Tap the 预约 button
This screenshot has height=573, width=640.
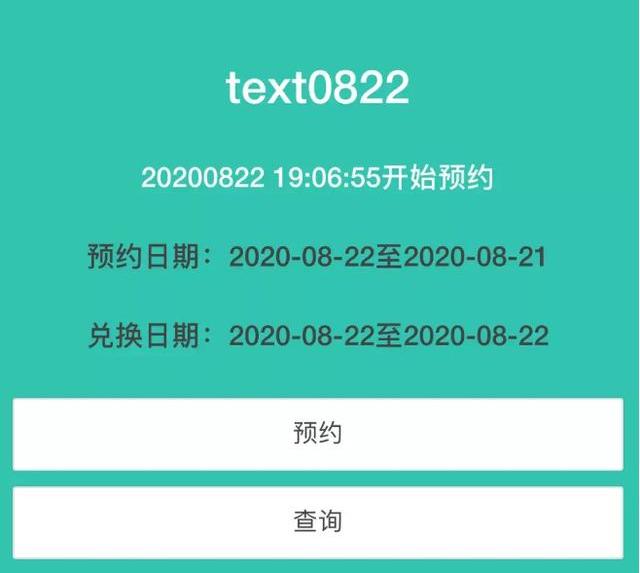(319, 434)
